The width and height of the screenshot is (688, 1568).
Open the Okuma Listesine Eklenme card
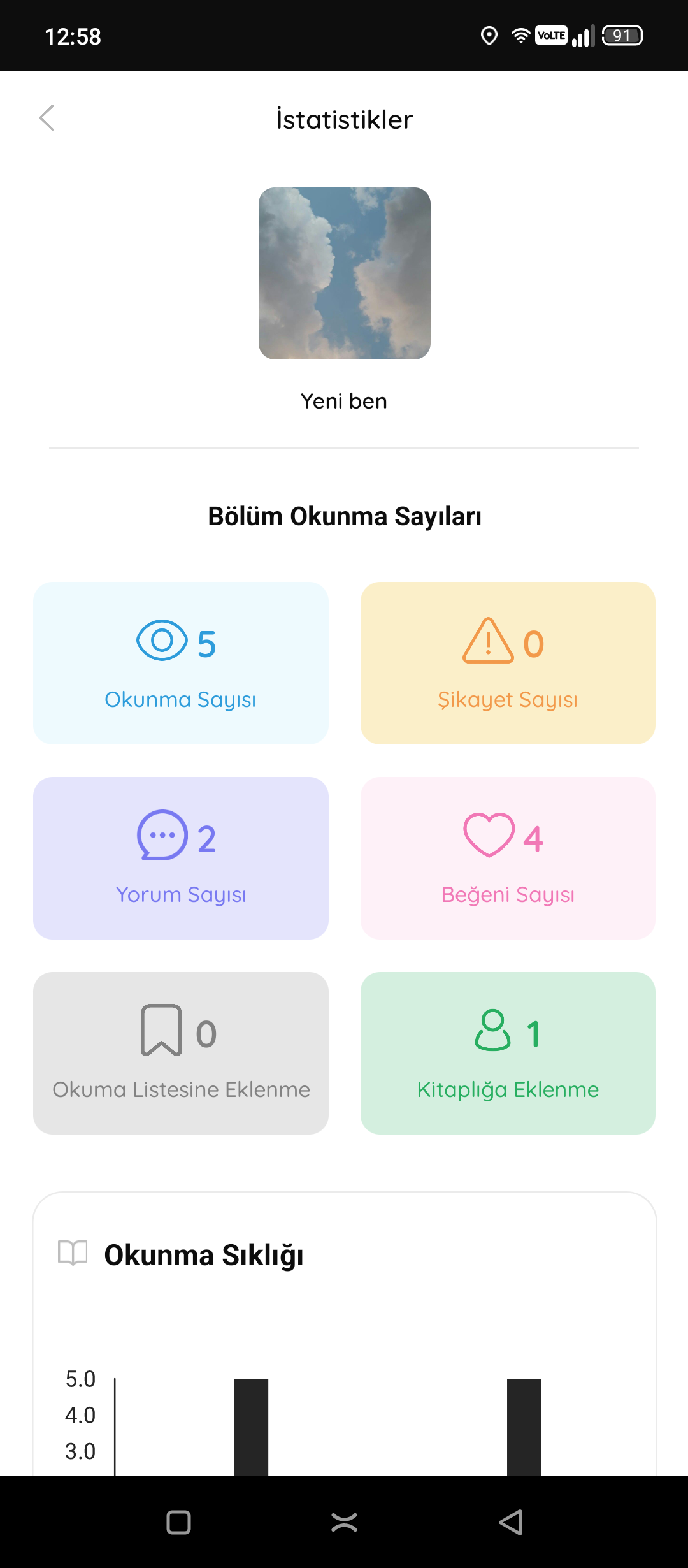click(181, 1053)
